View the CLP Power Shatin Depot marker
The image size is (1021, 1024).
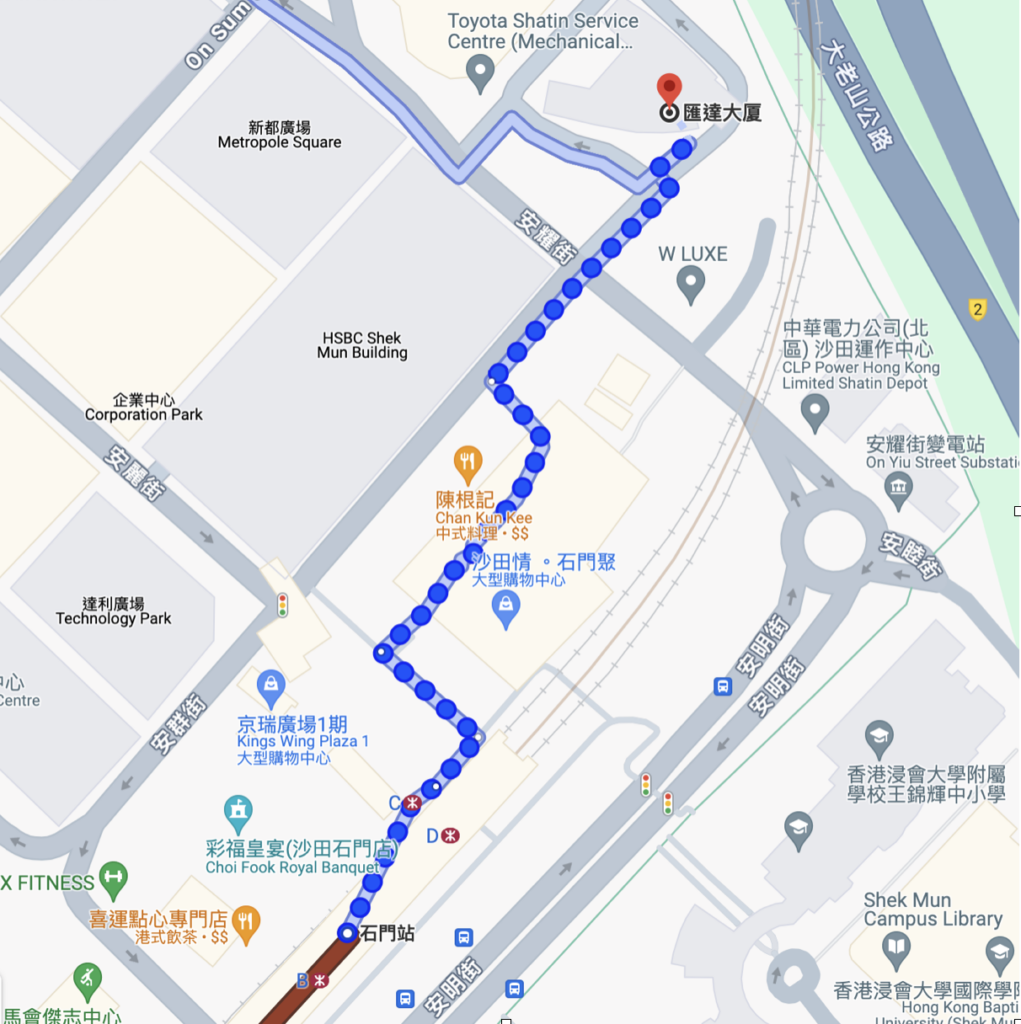pos(815,411)
